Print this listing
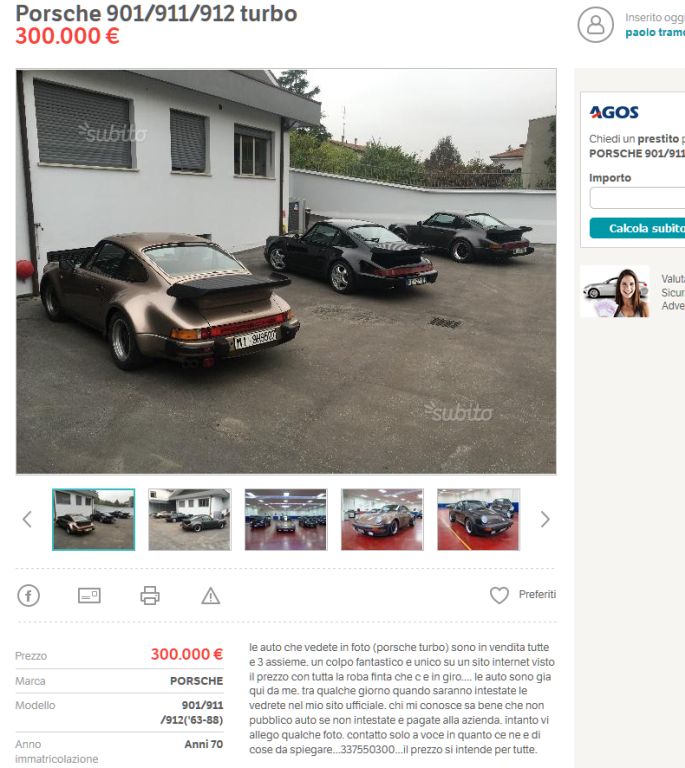Image resolution: width=685 pixels, height=768 pixels. click(x=150, y=596)
